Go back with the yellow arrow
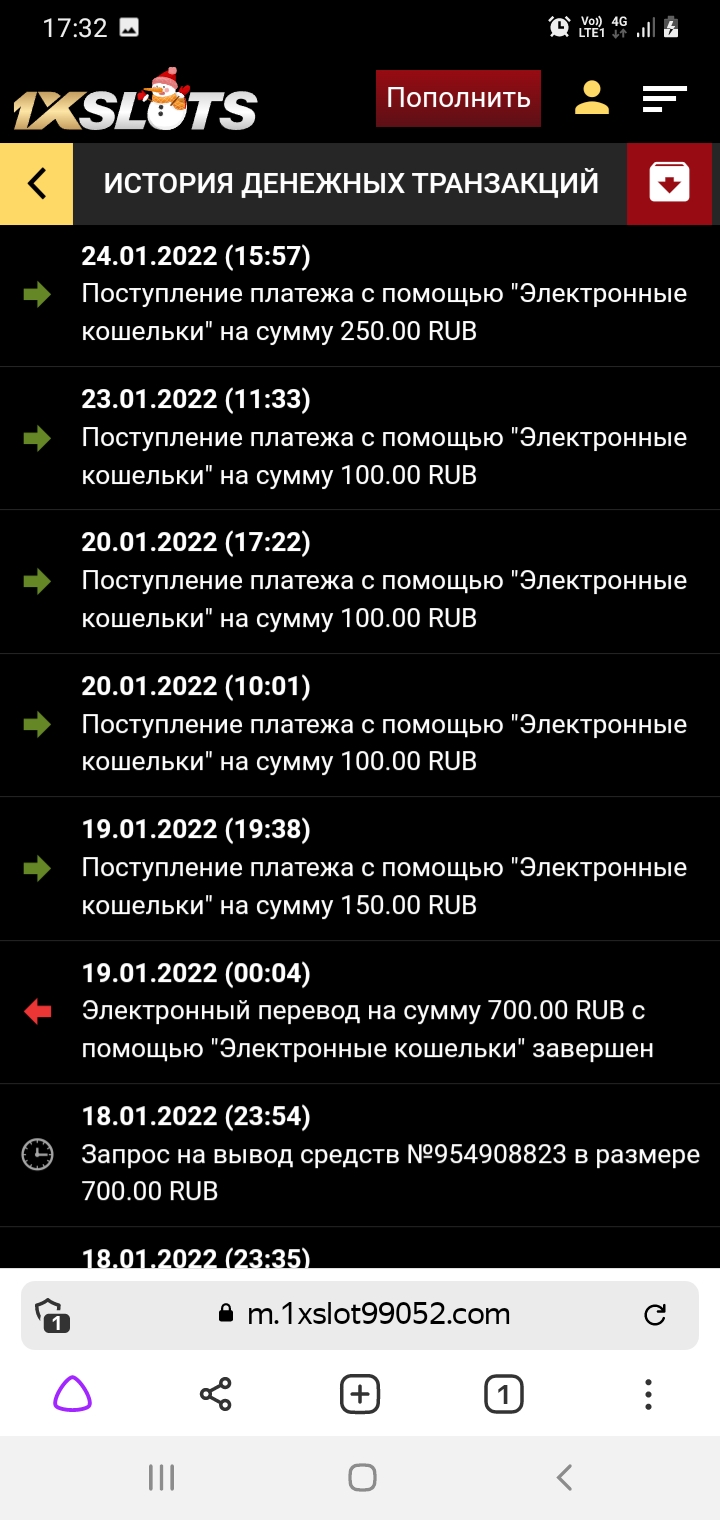The image size is (720, 1520). pyautogui.click(x=37, y=184)
